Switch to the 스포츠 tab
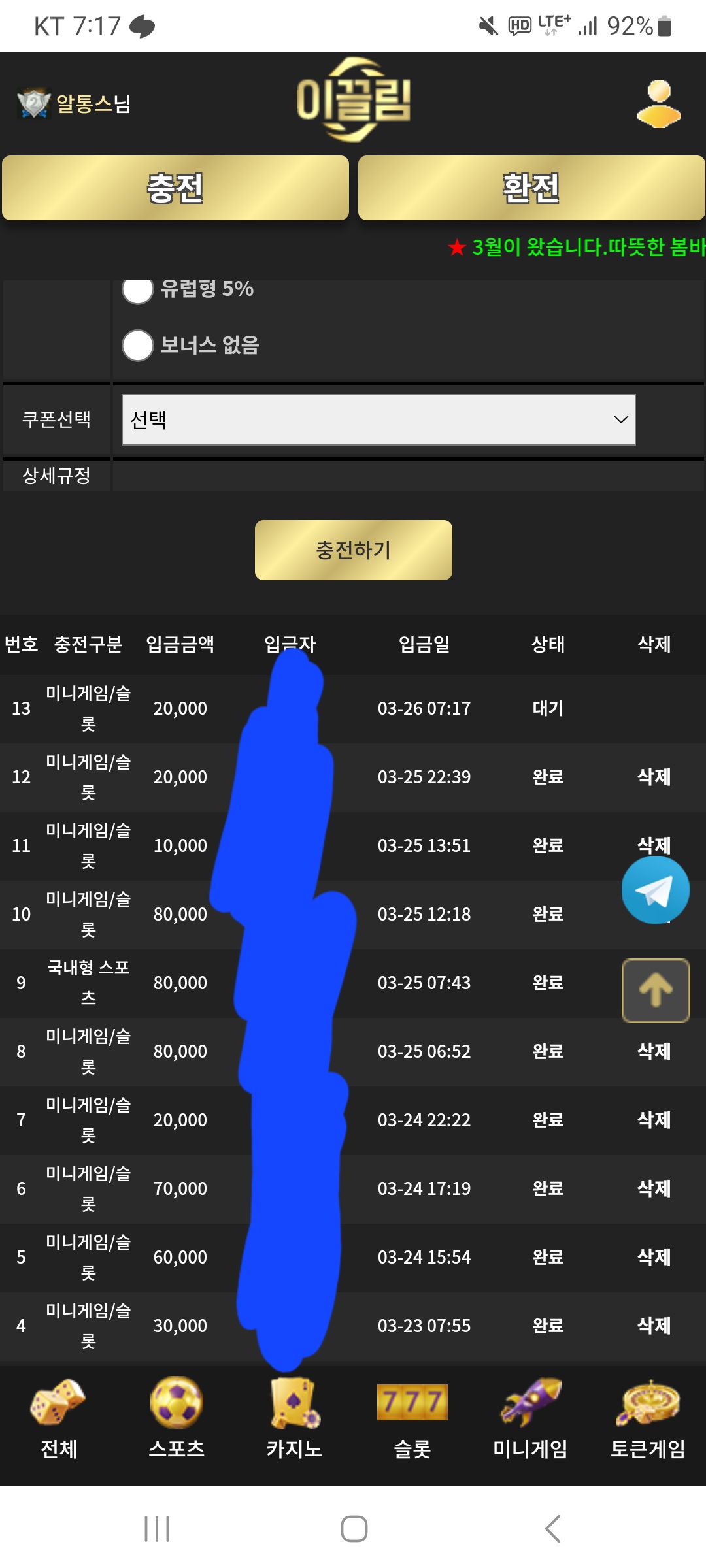Viewport: 706px width, 1568px height. 176,1418
